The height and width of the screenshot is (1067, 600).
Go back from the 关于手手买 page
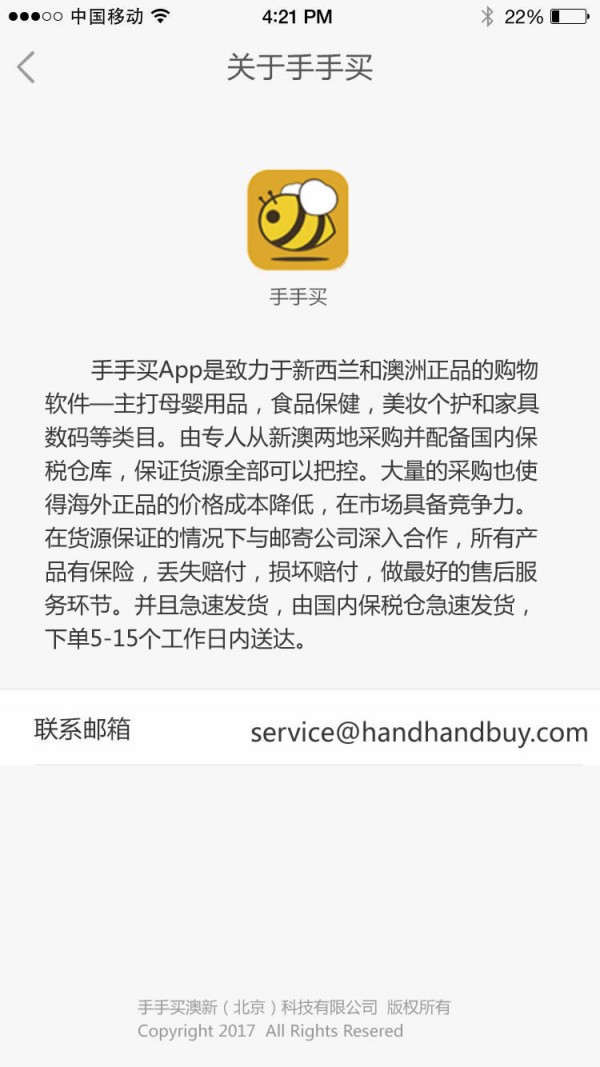tap(26, 67)
